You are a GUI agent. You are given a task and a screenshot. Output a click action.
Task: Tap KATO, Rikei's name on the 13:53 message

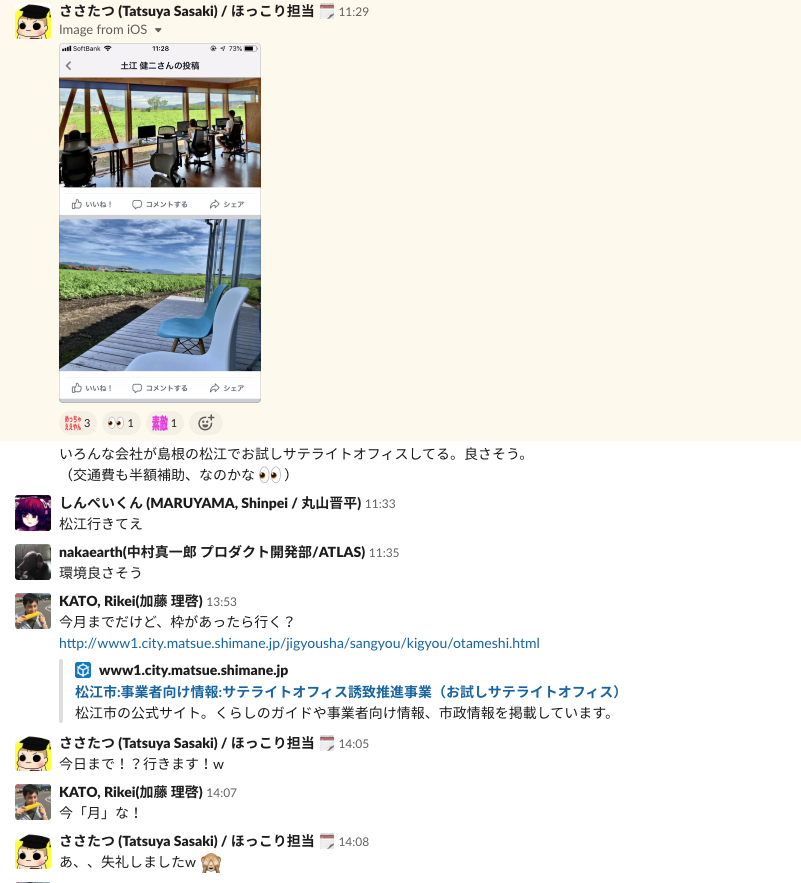pyautogui.click(x=131, y=601)
